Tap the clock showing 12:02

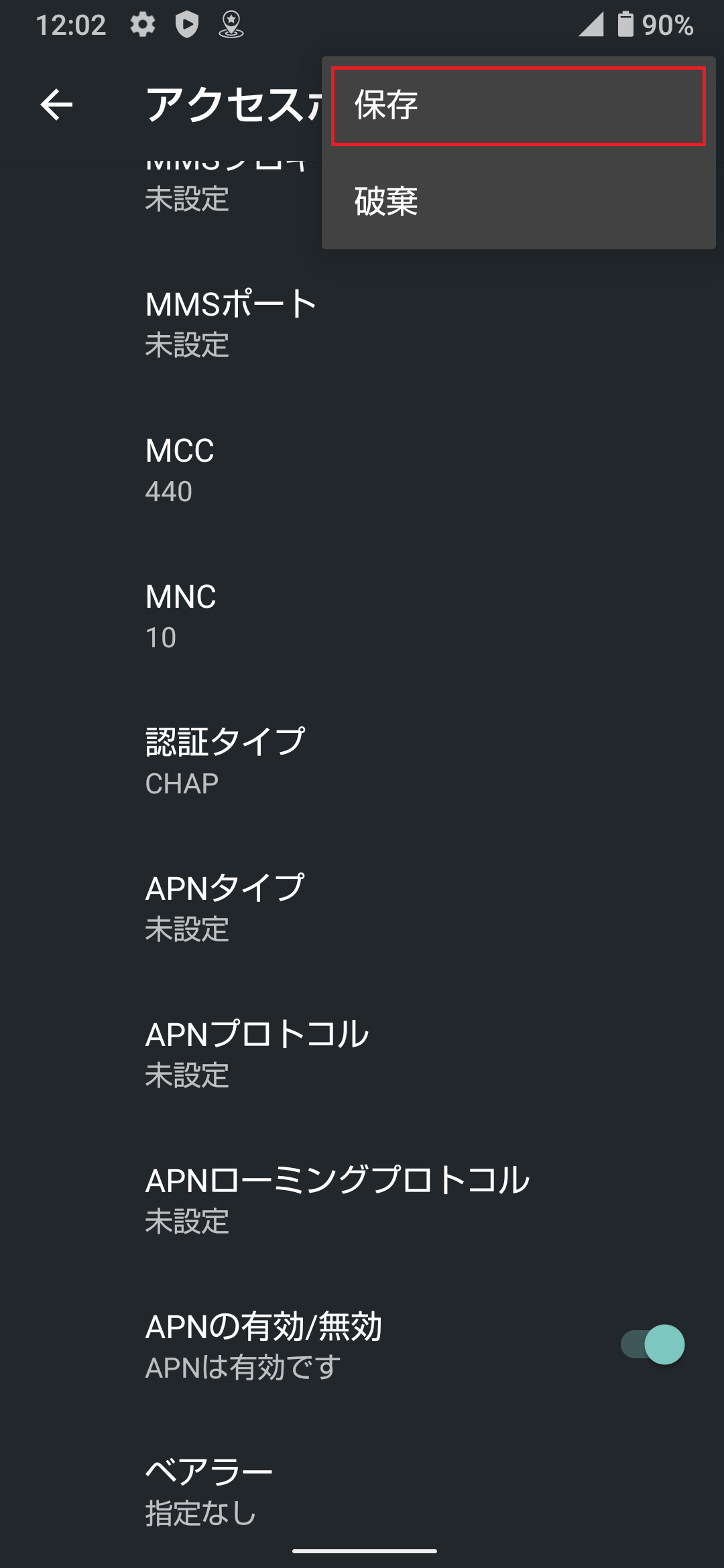click(71, 25)
